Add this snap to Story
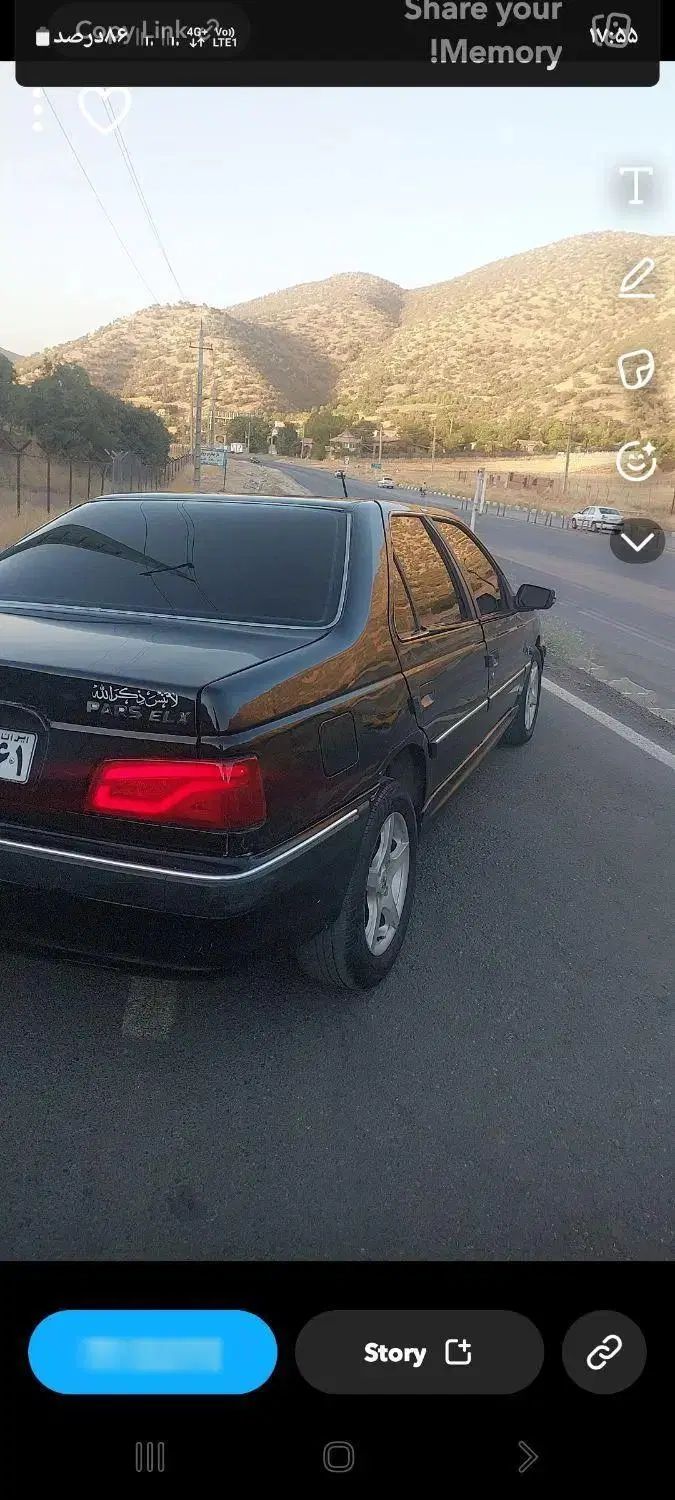 coord(419,1352)
